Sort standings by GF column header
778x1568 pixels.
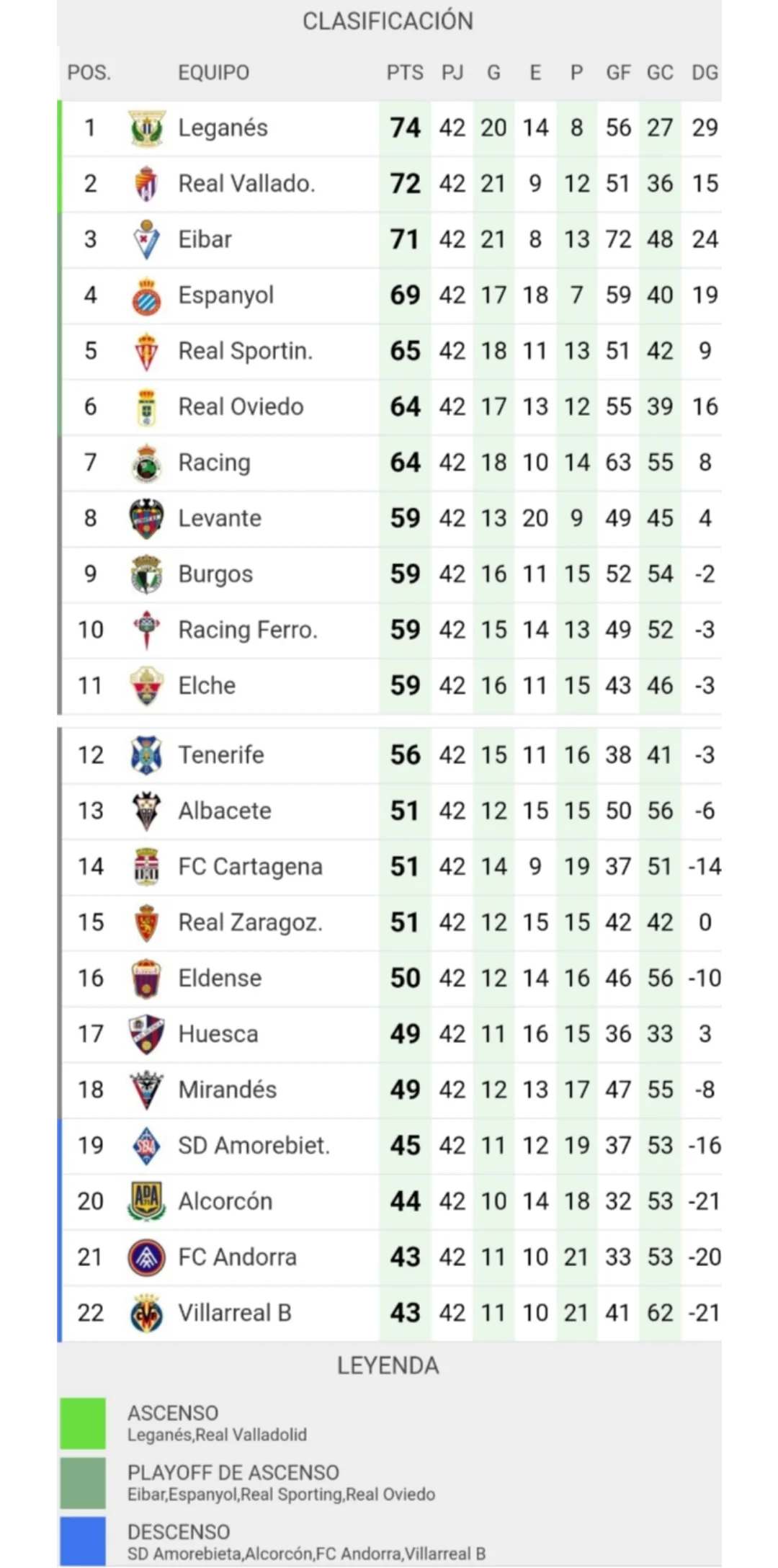618,72
